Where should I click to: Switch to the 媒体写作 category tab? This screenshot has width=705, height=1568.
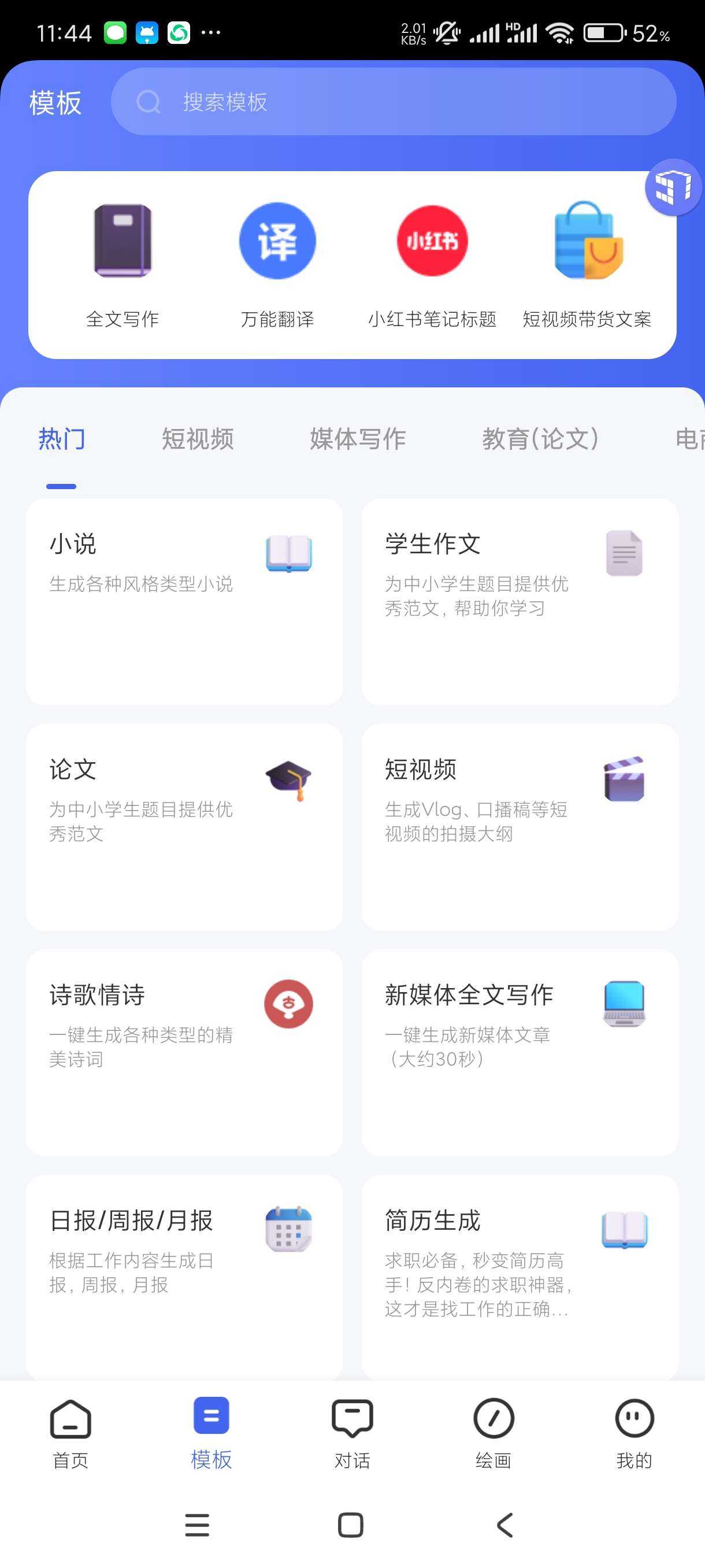click(x=358, y=439)
